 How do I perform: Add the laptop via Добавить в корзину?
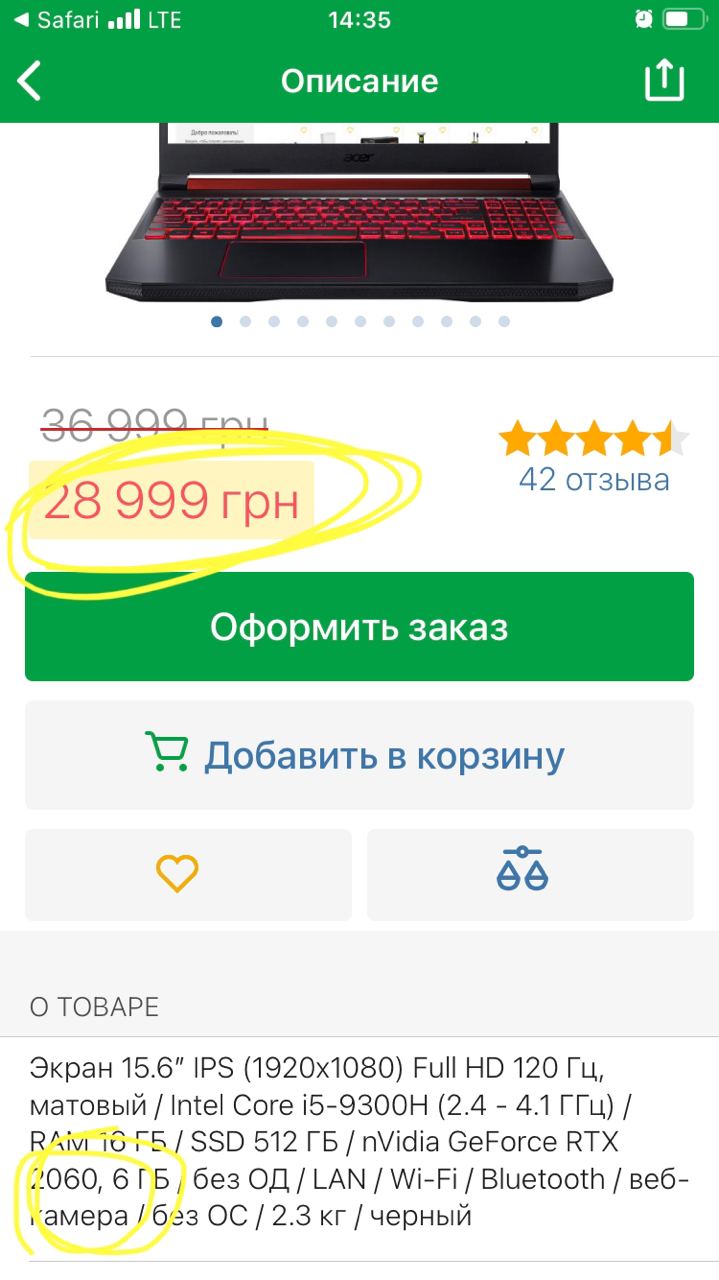(359, 755)
